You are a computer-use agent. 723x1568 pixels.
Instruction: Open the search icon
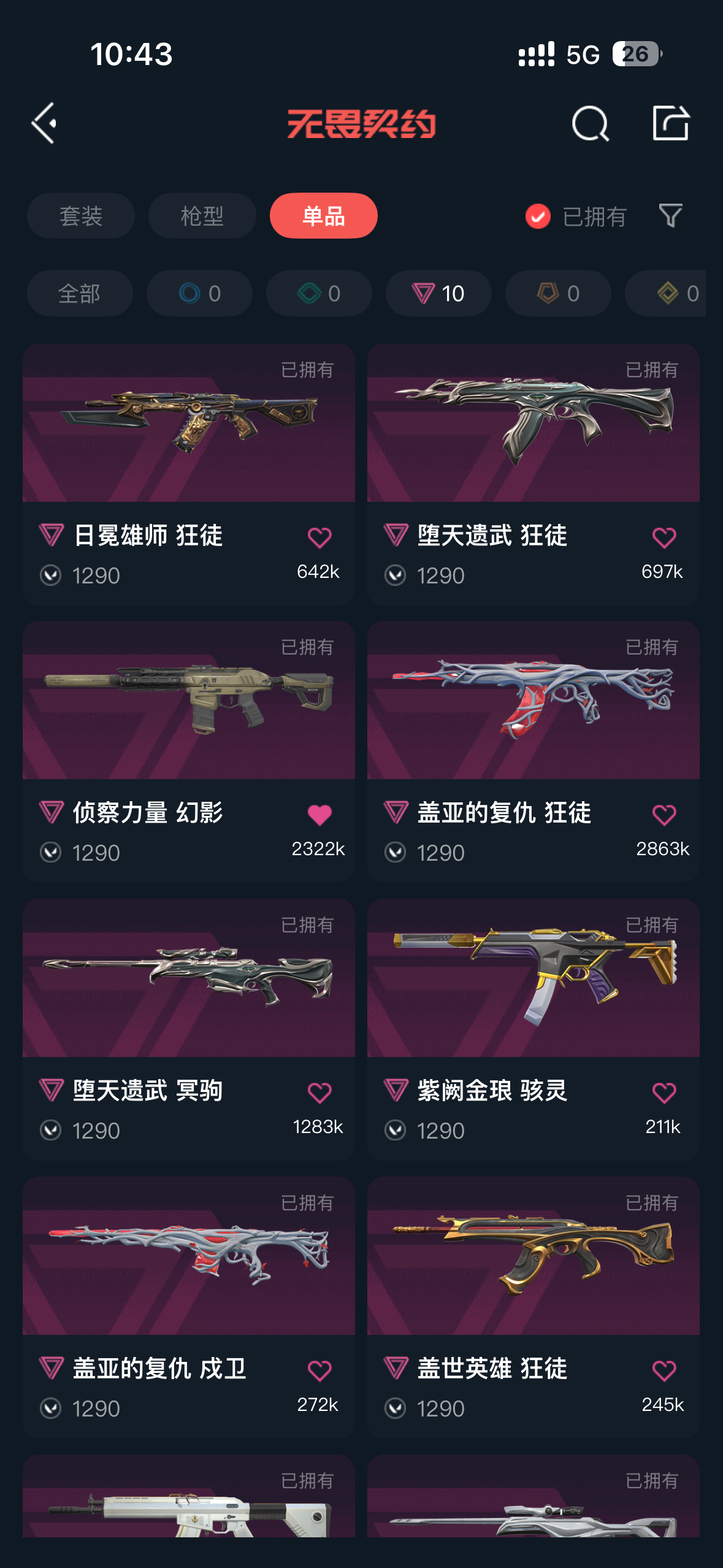click(590, 124)
